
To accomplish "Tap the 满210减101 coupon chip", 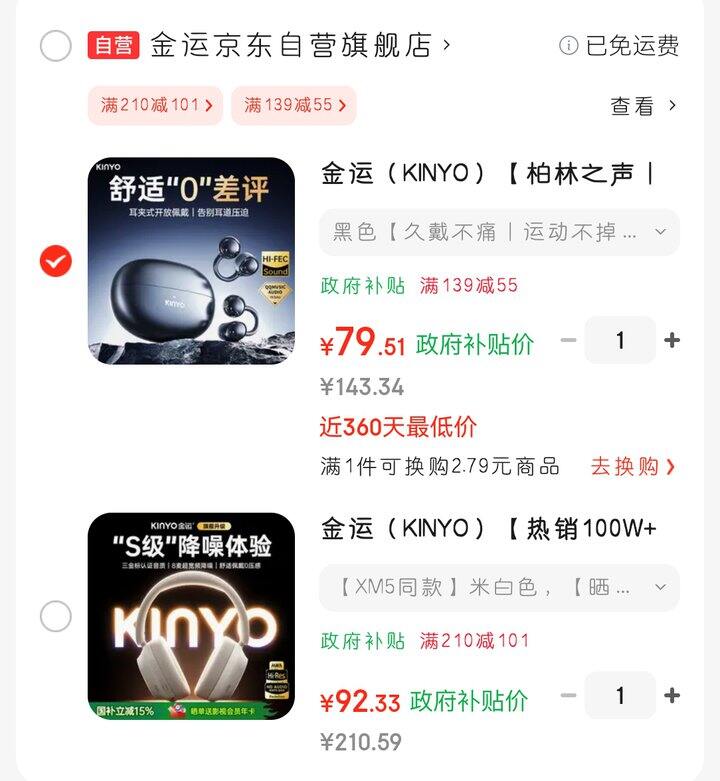I will [x=155, y=105].
